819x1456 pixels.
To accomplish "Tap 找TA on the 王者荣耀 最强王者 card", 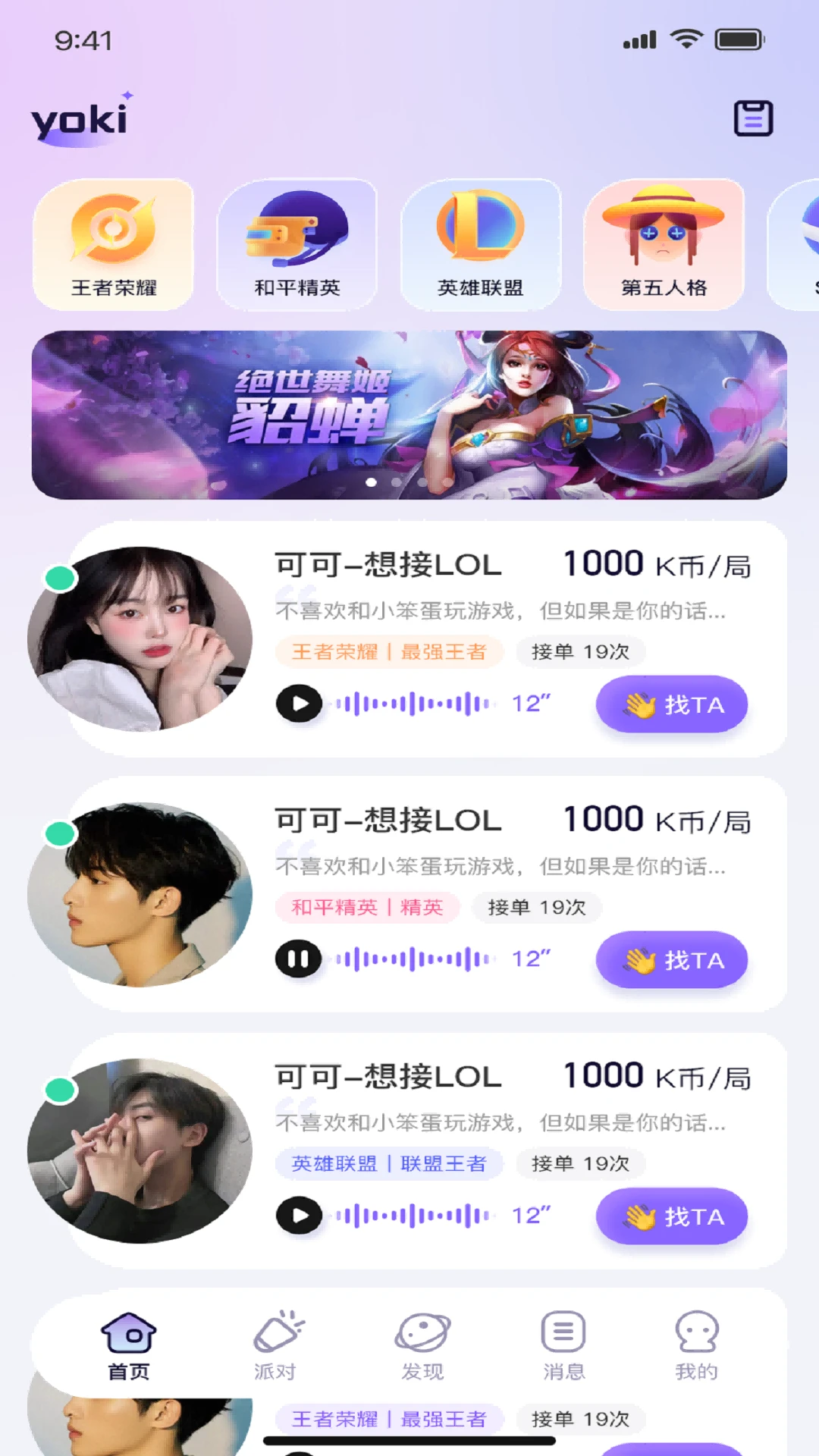I will (672, 704).
